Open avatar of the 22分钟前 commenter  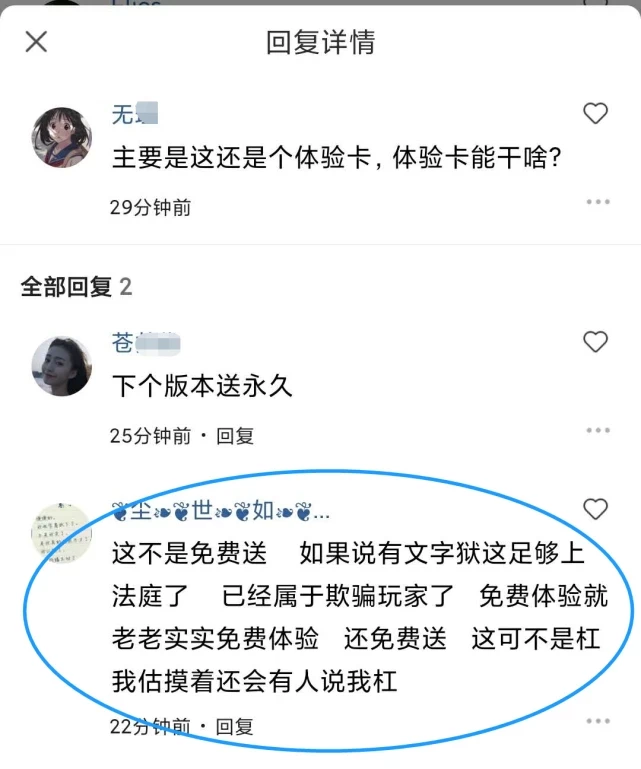pos(64,533)
